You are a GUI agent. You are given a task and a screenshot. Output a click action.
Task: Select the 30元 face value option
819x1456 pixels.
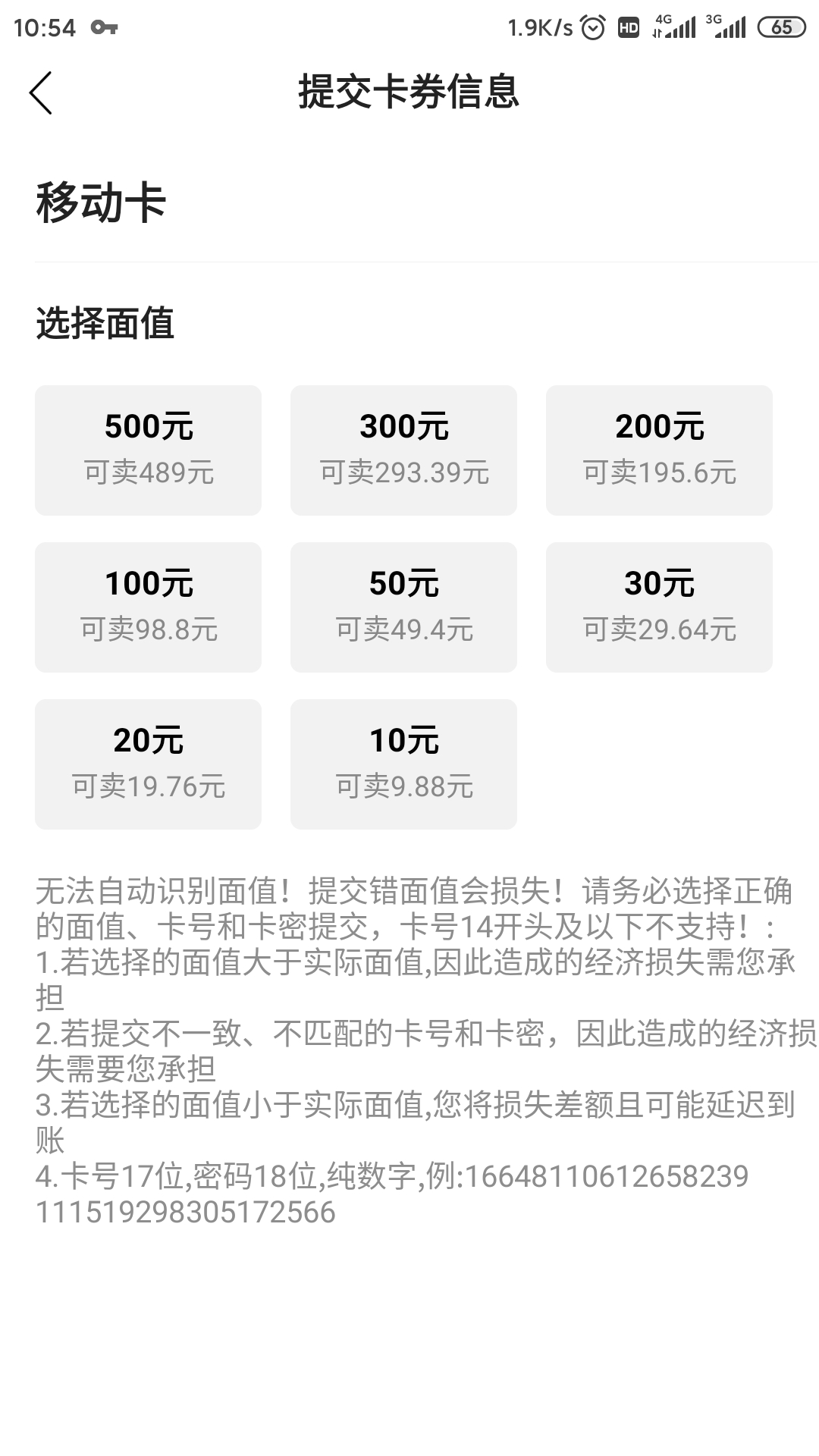click(659, 607)
